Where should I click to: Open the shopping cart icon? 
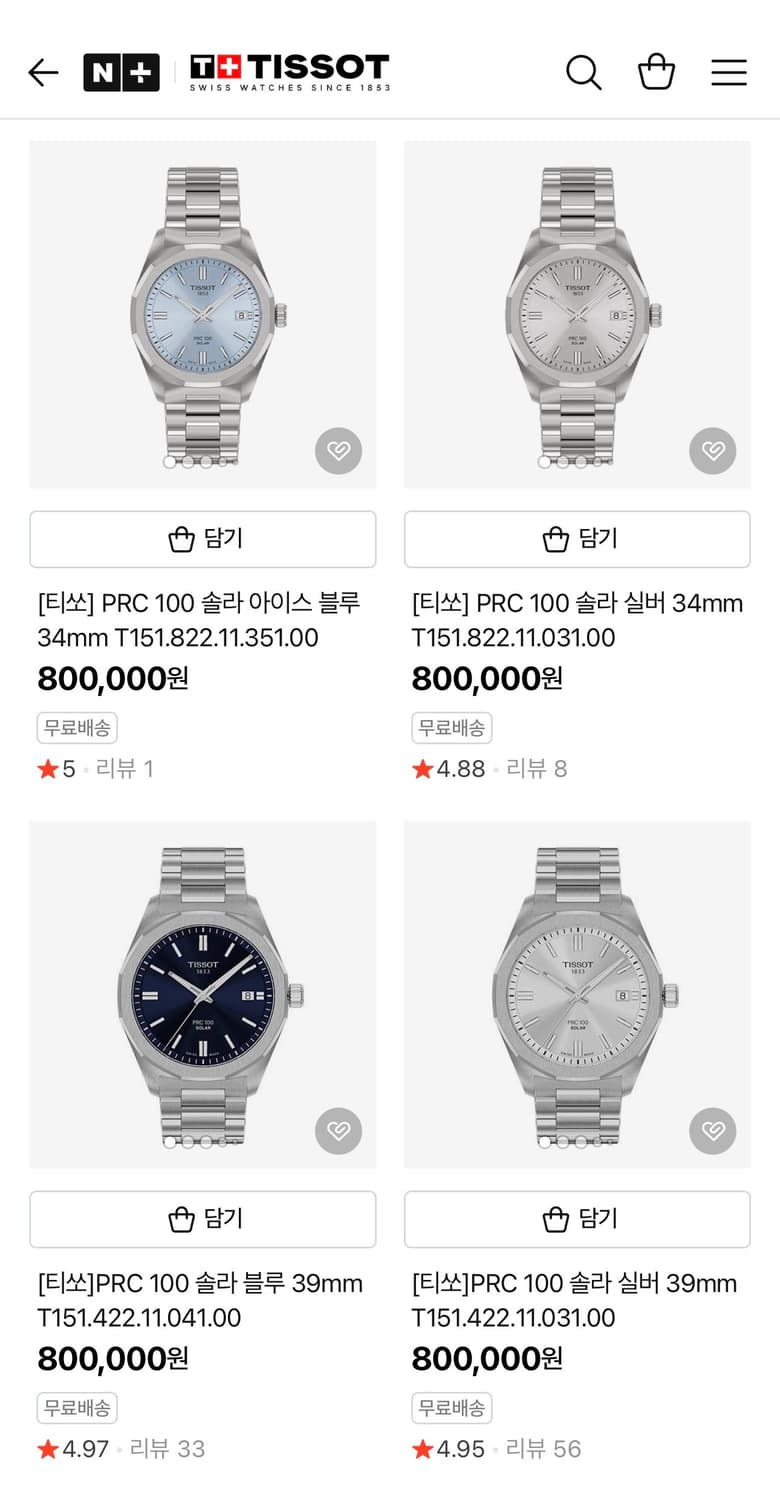657,71
